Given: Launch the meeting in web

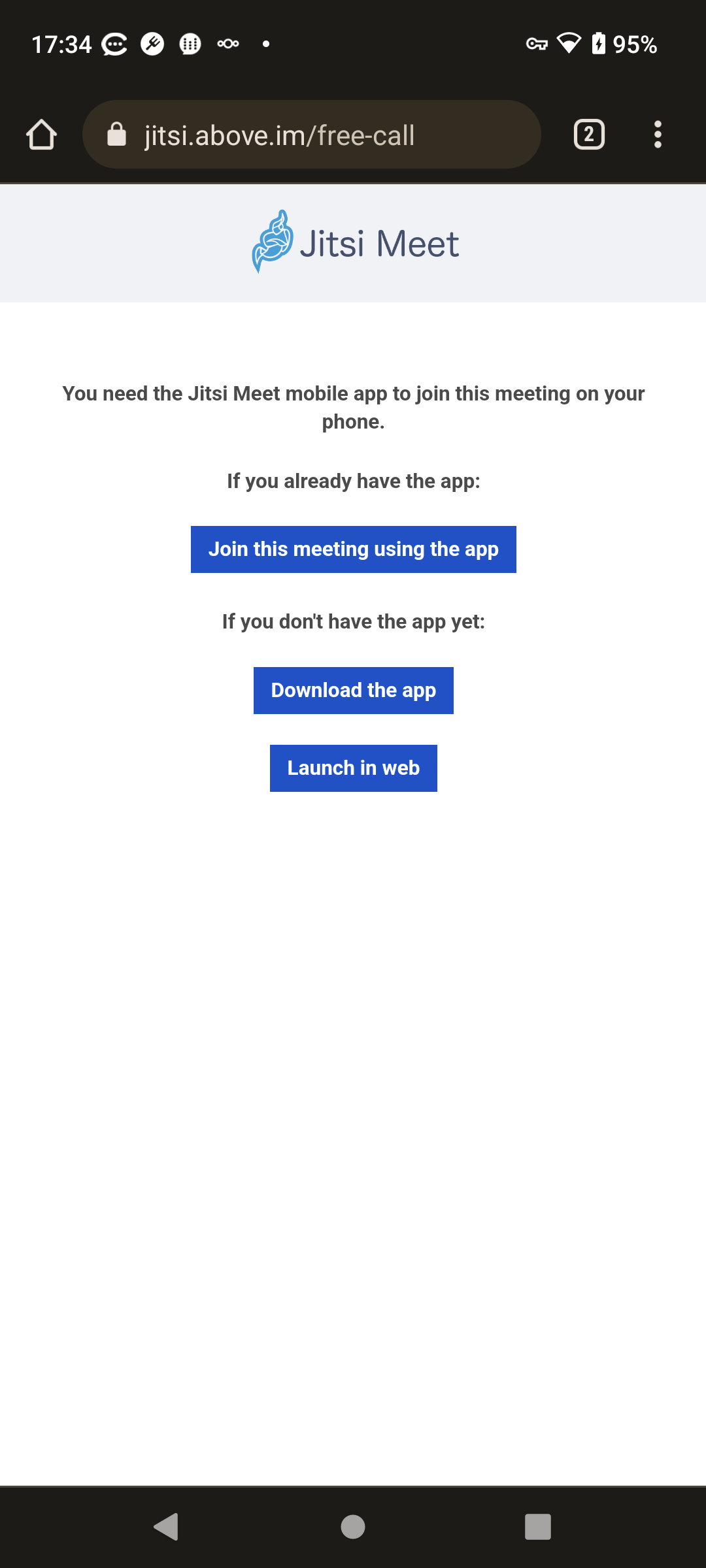Looking at the screenshot, I should [x=353, y=768].
